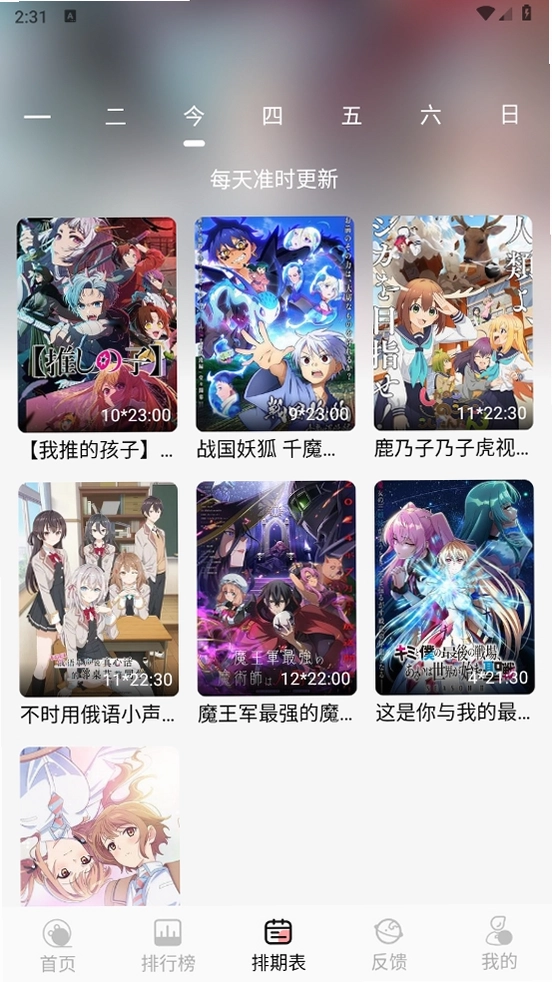Open the 反馈 feedback tab
Image resolution: width=552 pixels, height=982 pixels.
388,945
